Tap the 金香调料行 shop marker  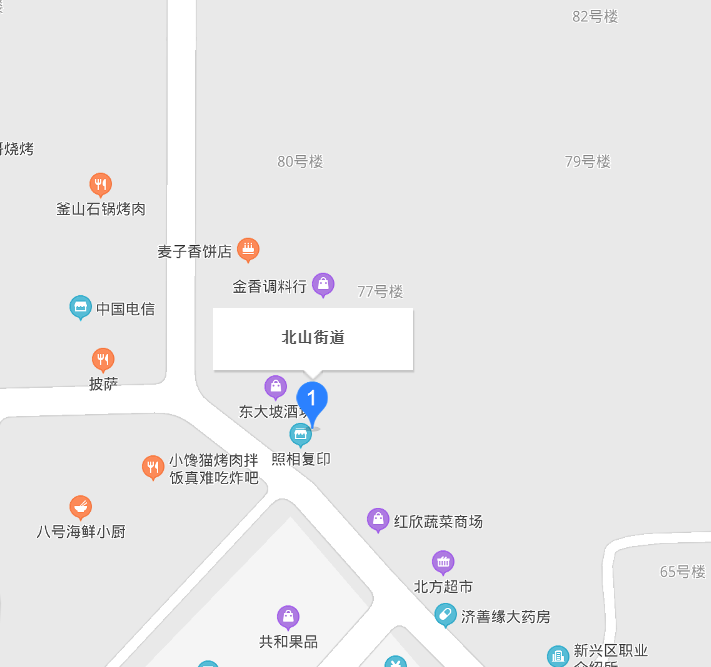pos(323,285)
